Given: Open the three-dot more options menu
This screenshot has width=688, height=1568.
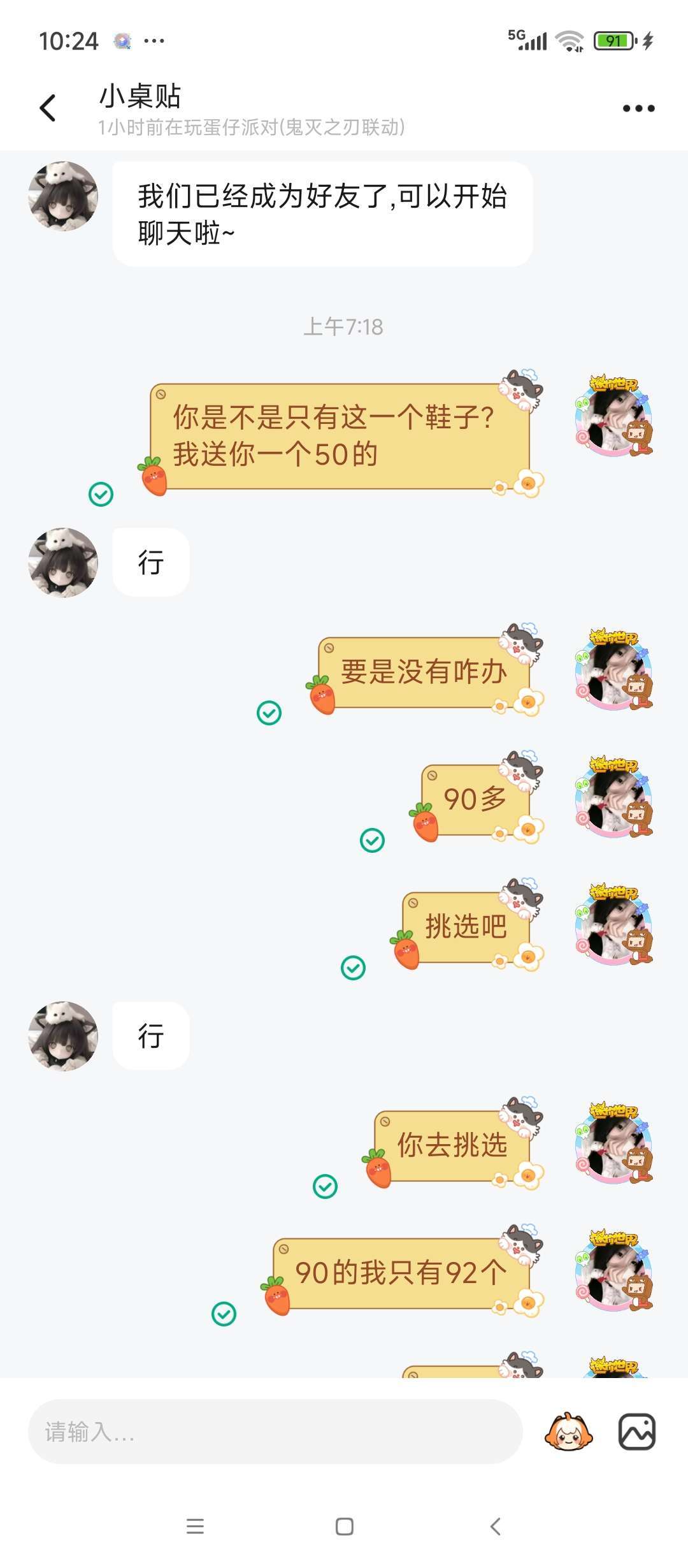Looking at the screenshot, I should tap(638, 108).
